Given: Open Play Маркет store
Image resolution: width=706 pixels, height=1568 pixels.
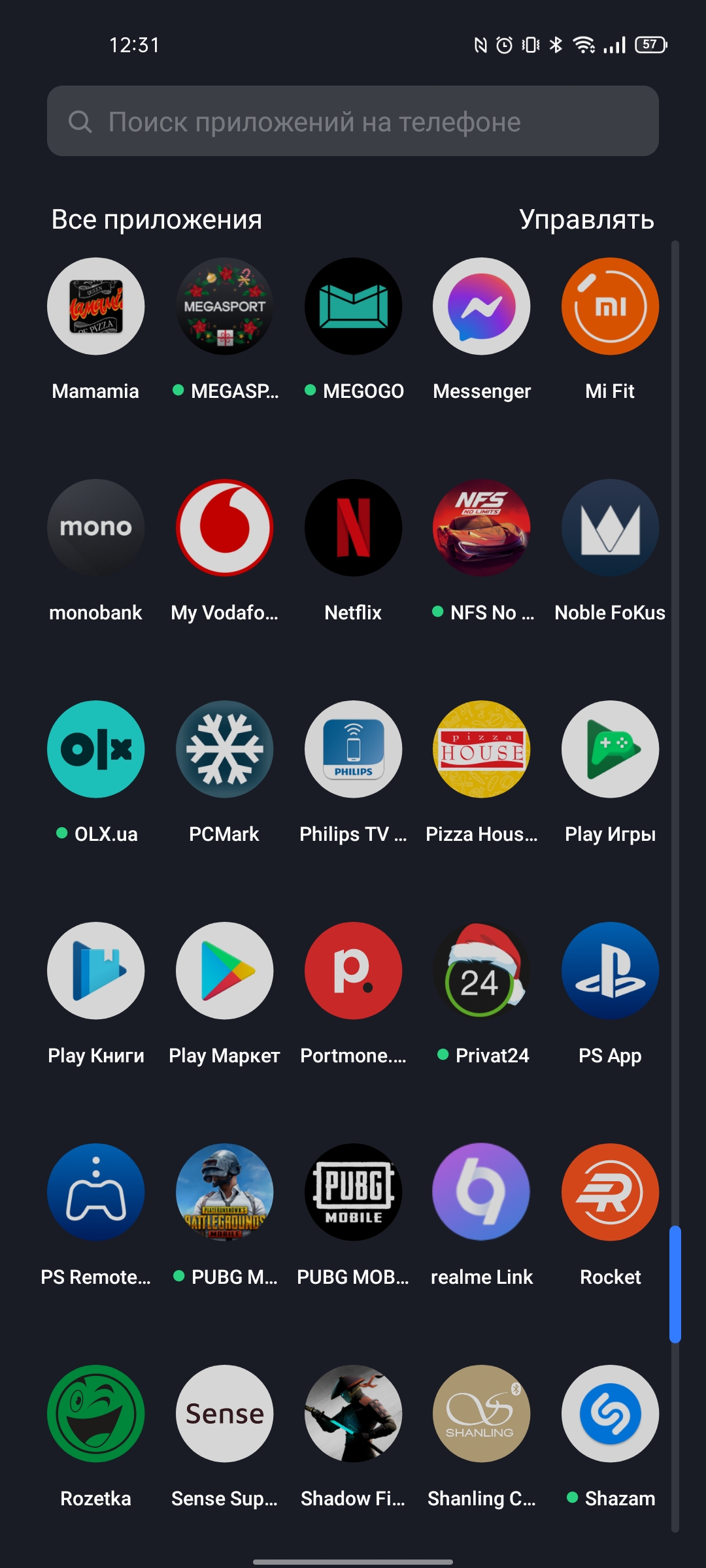Looking at the screenshot, I should (224, 972).
